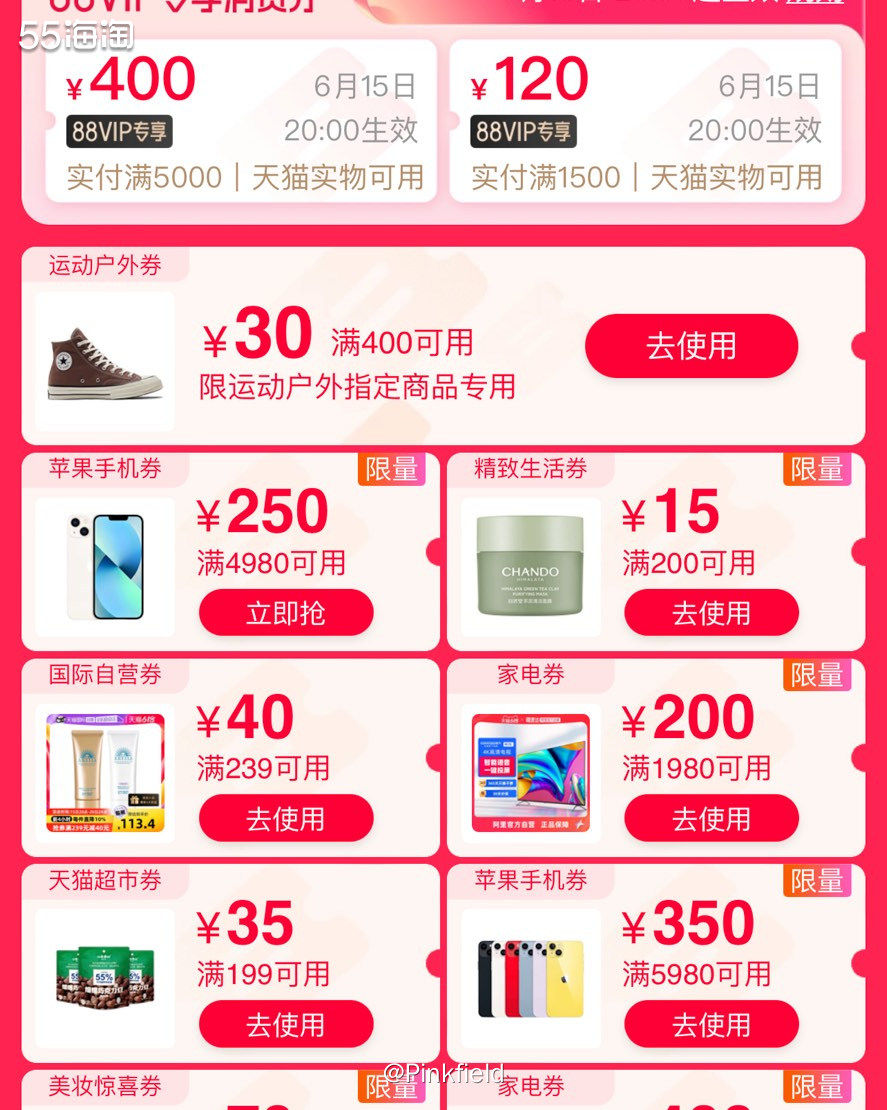Click the 限量 badge on the 苹果手机券 card
This screenshot has height=1110, width=887.
(x=391, y=469)
